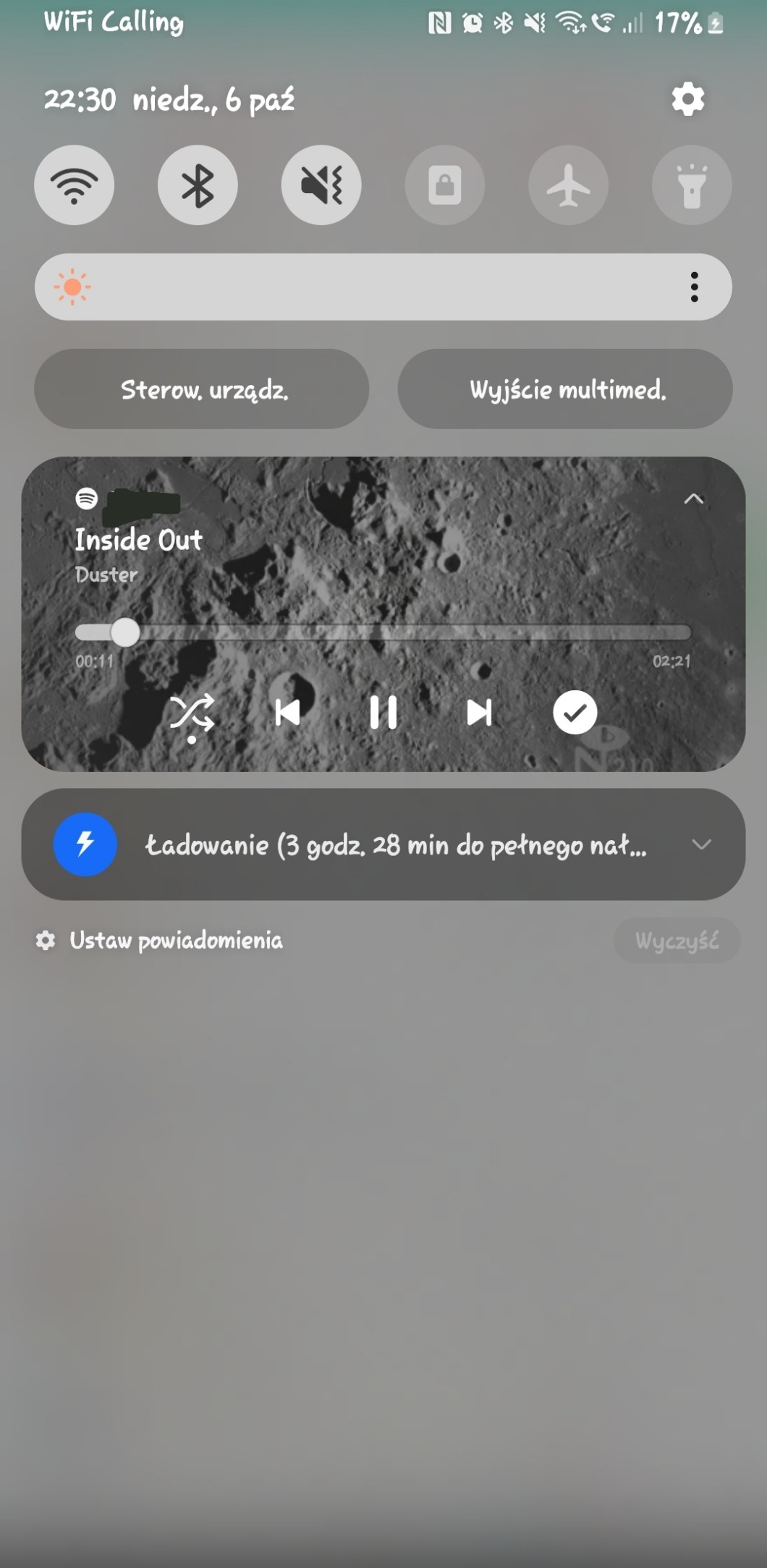The width and height of the screenshot is (767, 1568).
Task: Clear notifications with Wyczyść
Action: pos(677,941)
